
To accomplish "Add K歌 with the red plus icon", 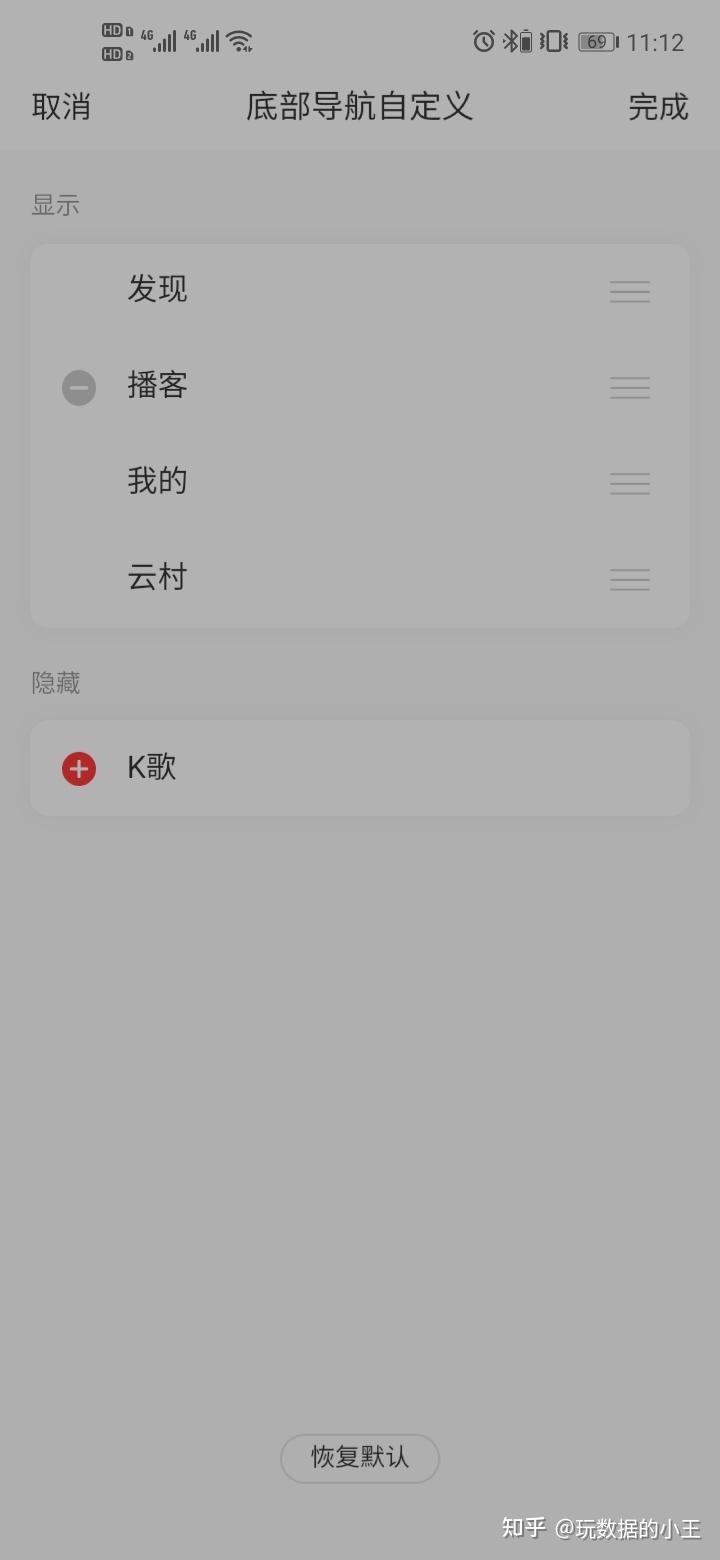I will click(79, 769).
